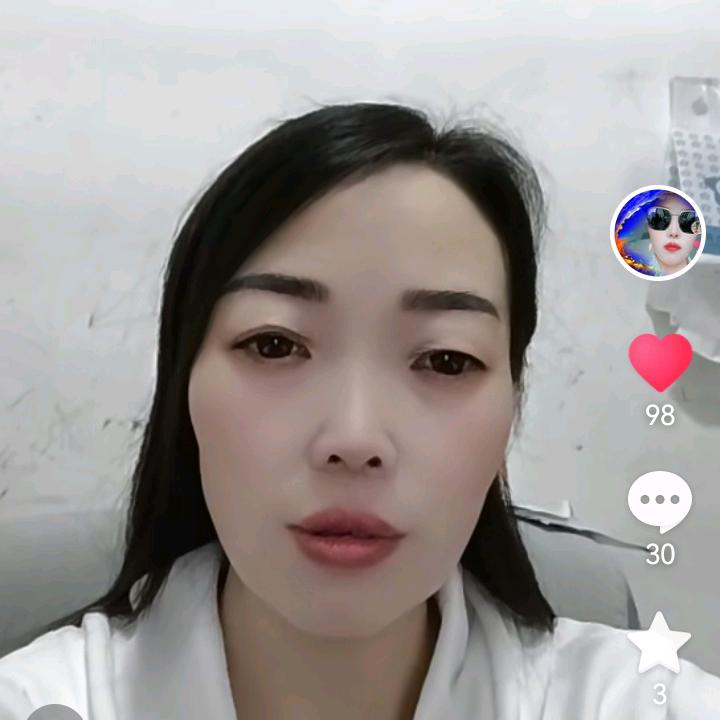
Task: Add video to favorites with star
Action: click(659, 647)
